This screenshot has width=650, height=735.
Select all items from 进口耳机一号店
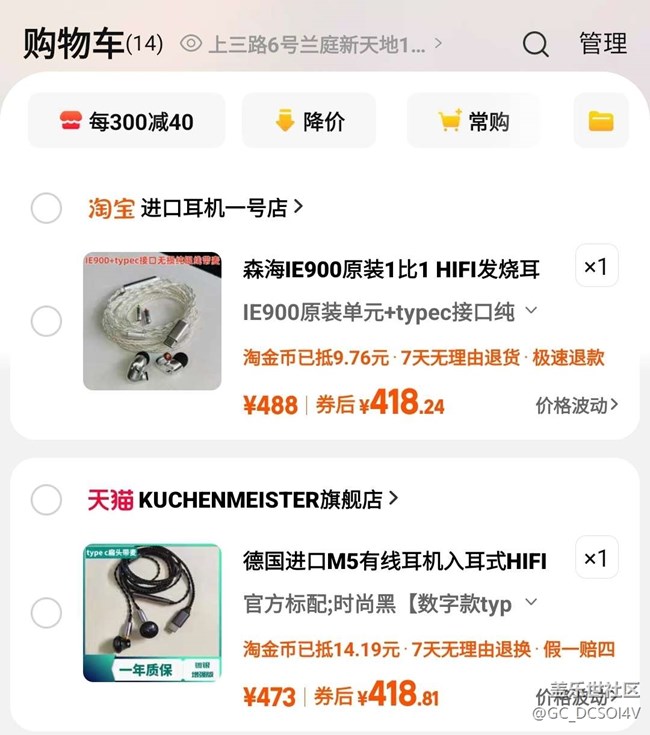[x=46, y=208]
